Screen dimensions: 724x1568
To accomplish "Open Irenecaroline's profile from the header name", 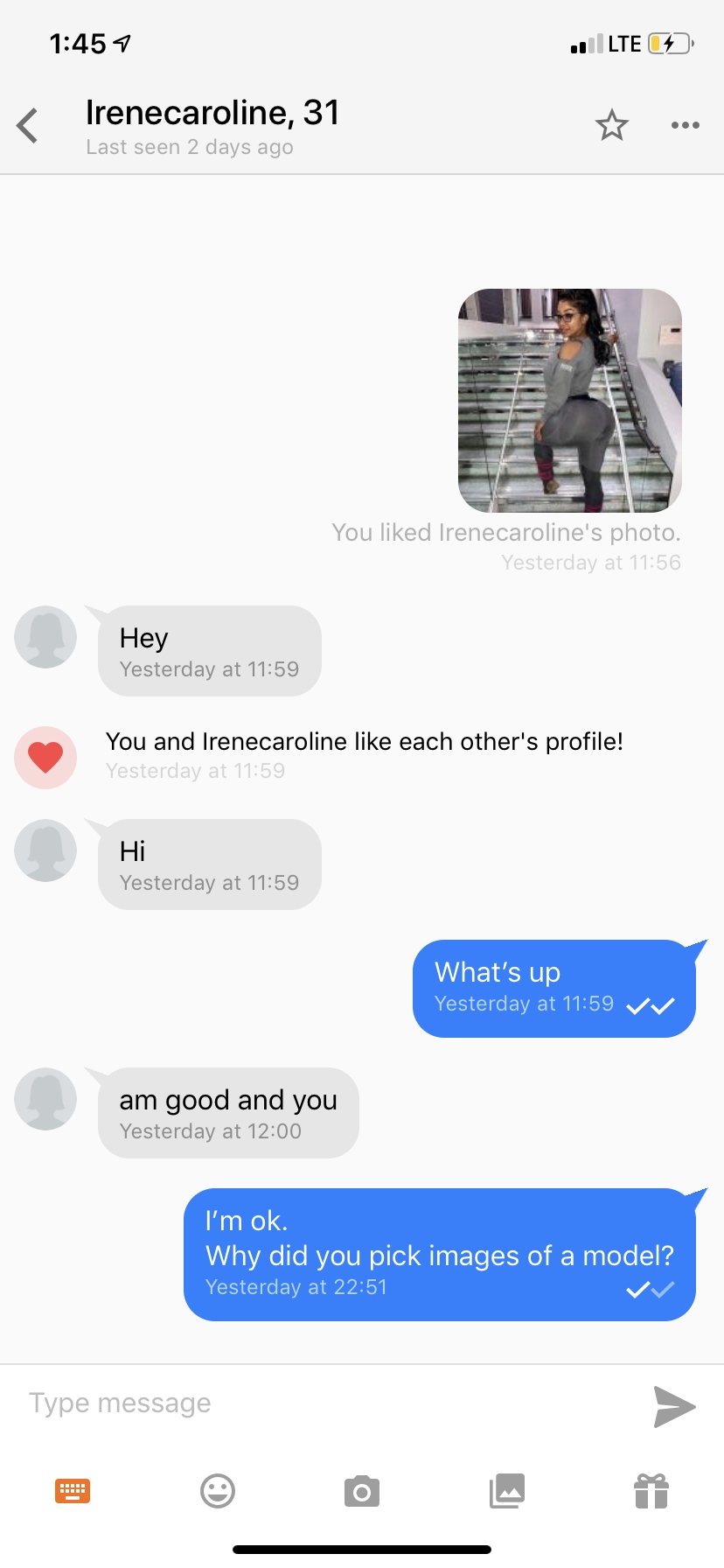I will [x=212, y=113].
